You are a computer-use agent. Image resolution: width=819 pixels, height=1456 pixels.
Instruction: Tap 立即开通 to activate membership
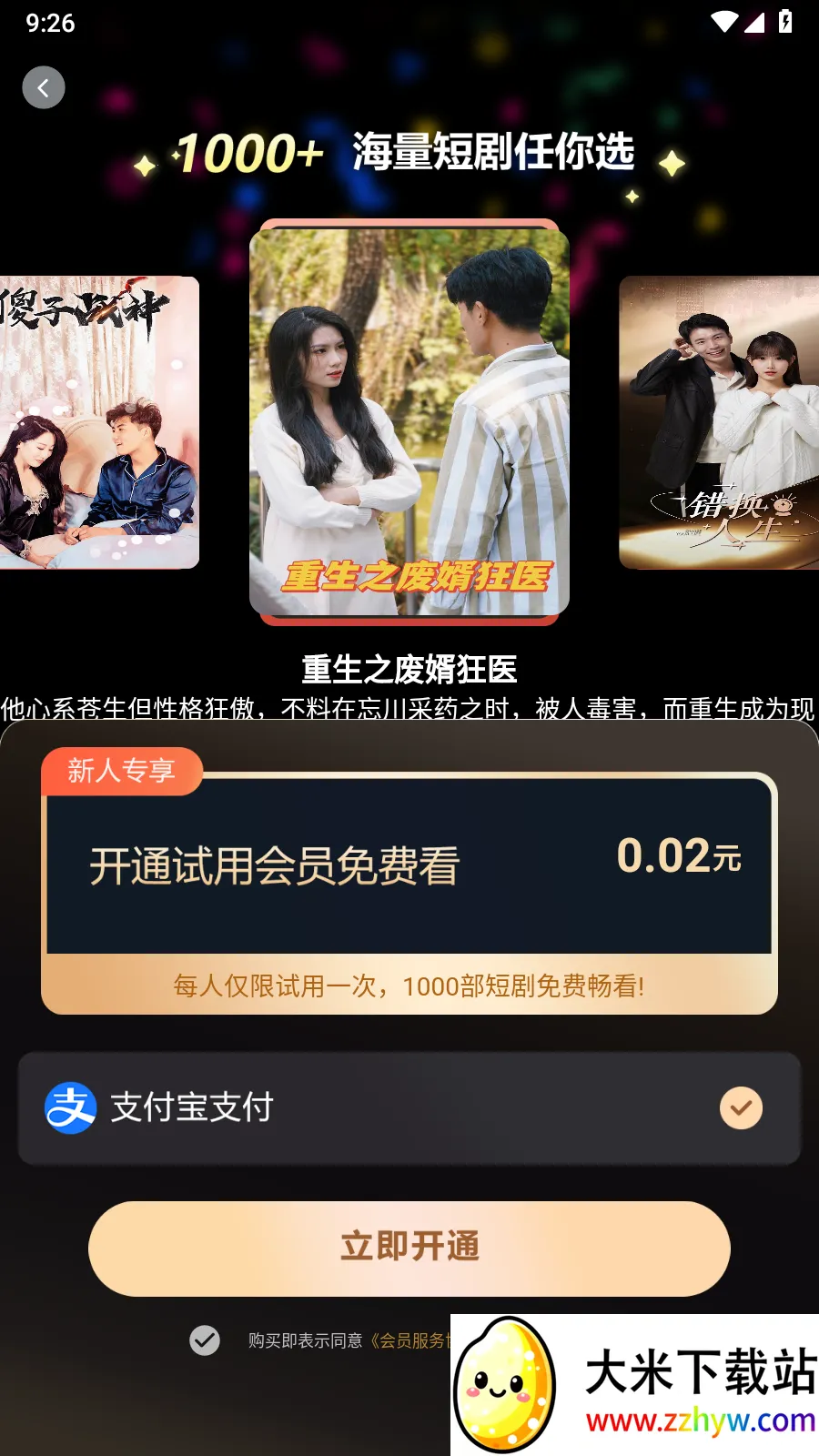[409, 1249]
